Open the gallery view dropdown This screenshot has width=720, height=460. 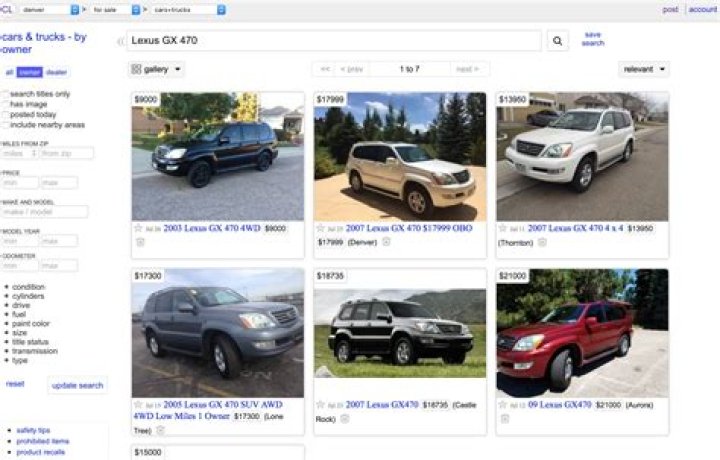pos(157,69)
